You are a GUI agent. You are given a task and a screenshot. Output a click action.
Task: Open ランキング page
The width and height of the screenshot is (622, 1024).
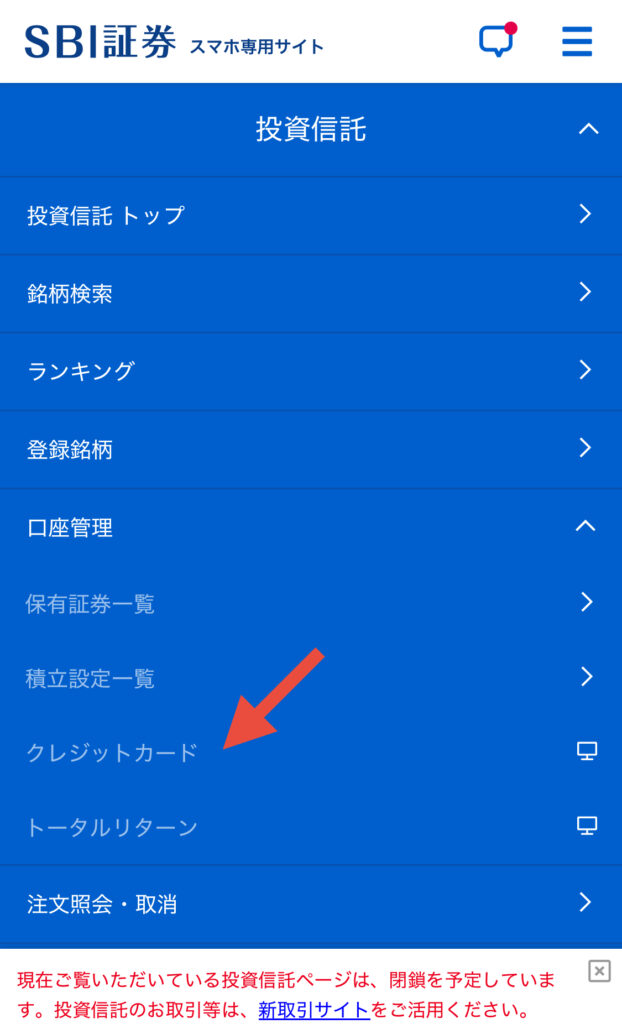coord(310,371)
